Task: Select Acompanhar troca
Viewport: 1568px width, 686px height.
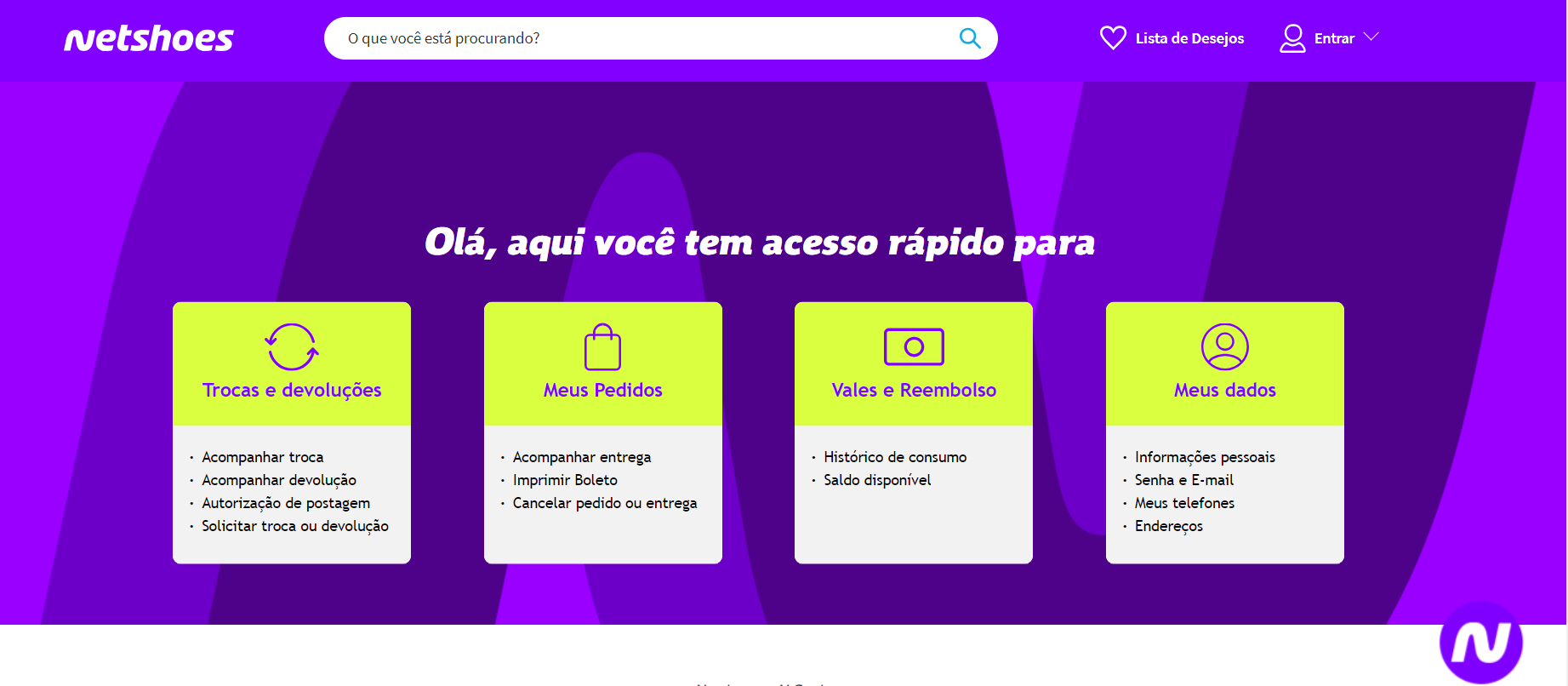Action: (262, 457)
